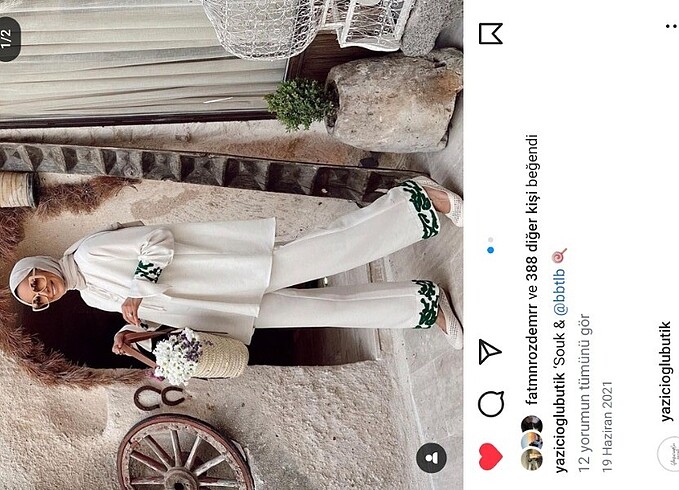
Task: Unlike the post with the red heart
Action: tap(490, 456)
